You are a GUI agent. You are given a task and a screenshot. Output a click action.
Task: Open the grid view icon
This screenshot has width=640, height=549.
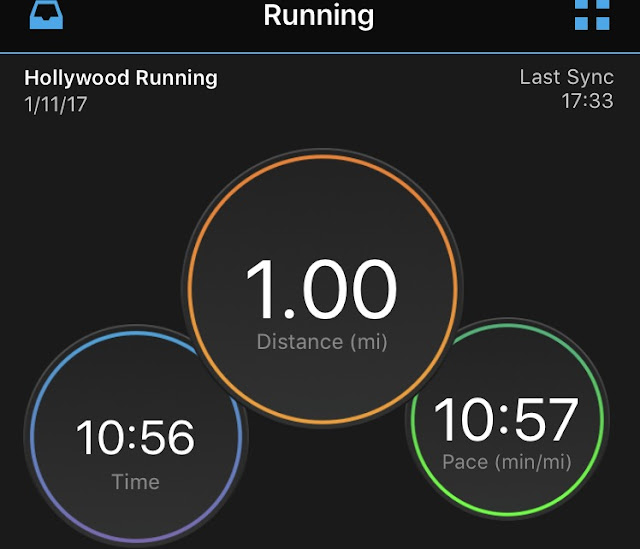tap(592, 14)
